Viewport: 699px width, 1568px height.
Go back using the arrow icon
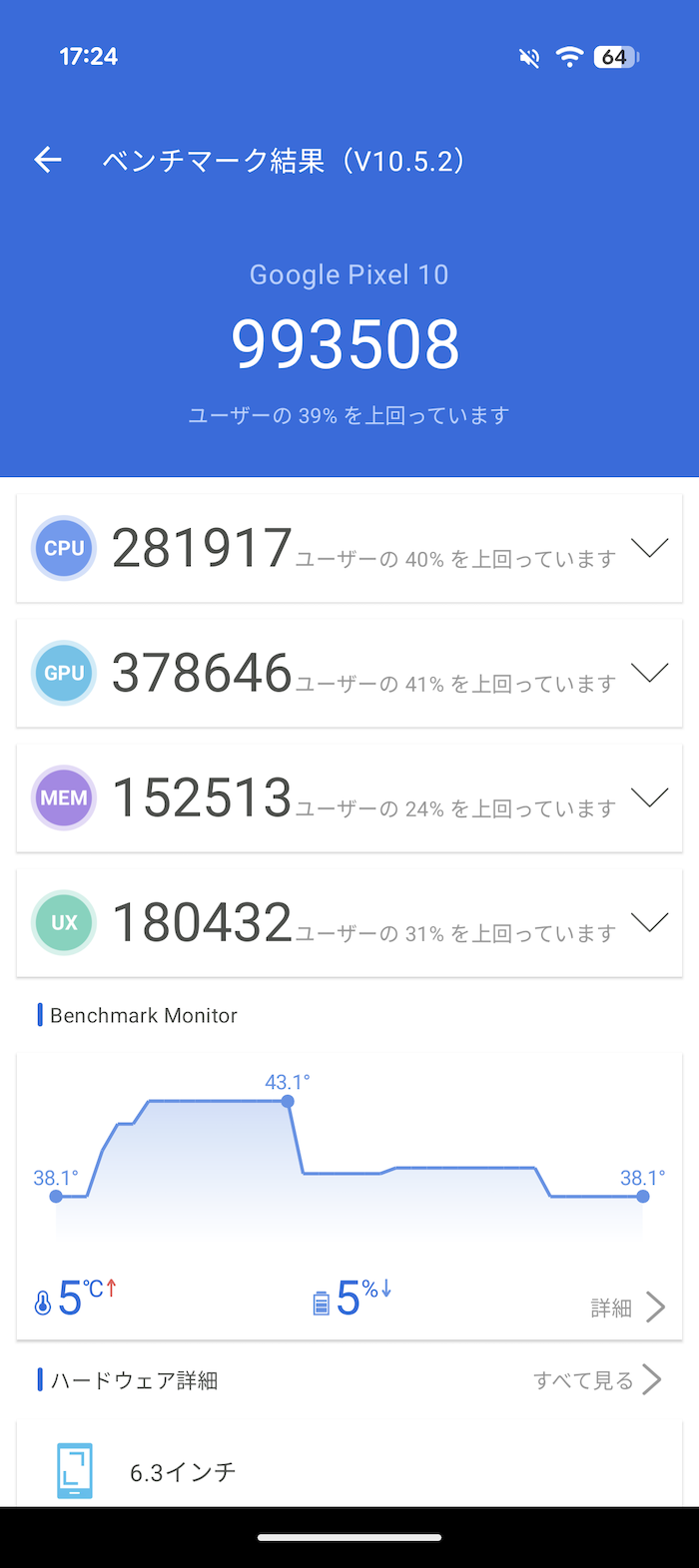tap(48, 160)
